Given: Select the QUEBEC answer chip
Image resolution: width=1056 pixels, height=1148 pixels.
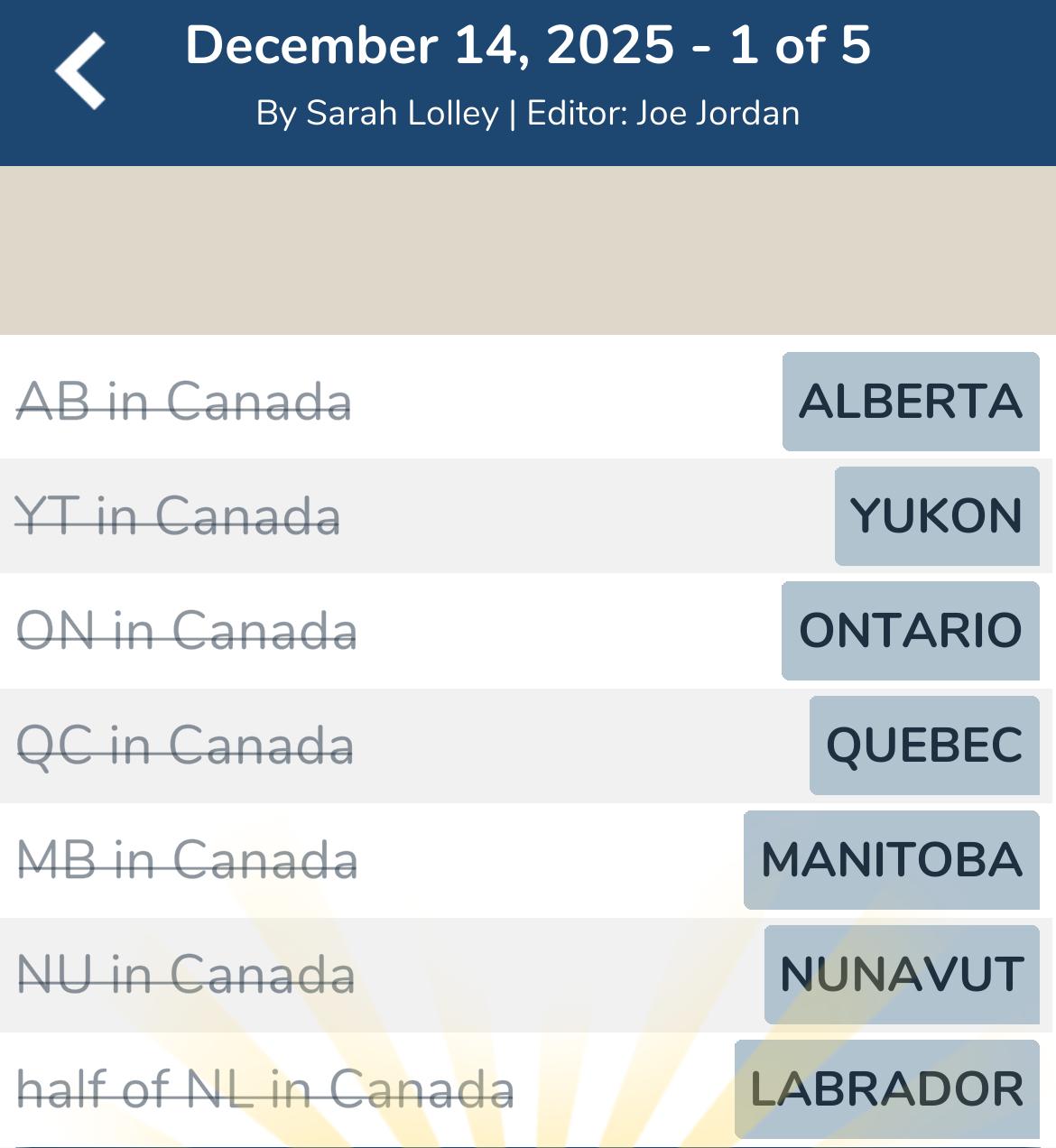Looking at the screenshot, I should tap(923, 745).
